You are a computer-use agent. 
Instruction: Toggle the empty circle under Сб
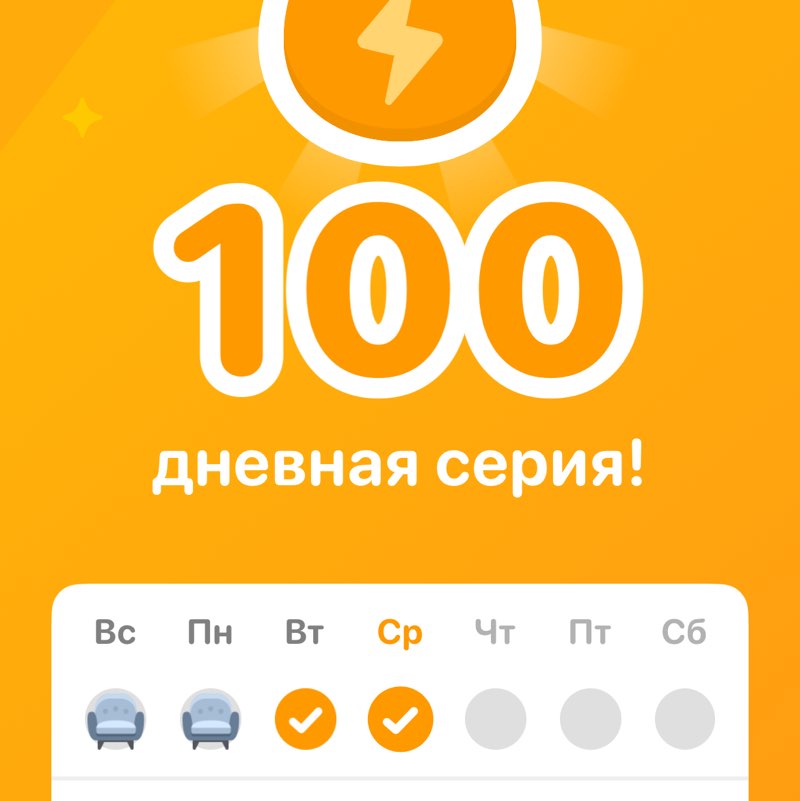pyautogui.click(x=684, y=716)
